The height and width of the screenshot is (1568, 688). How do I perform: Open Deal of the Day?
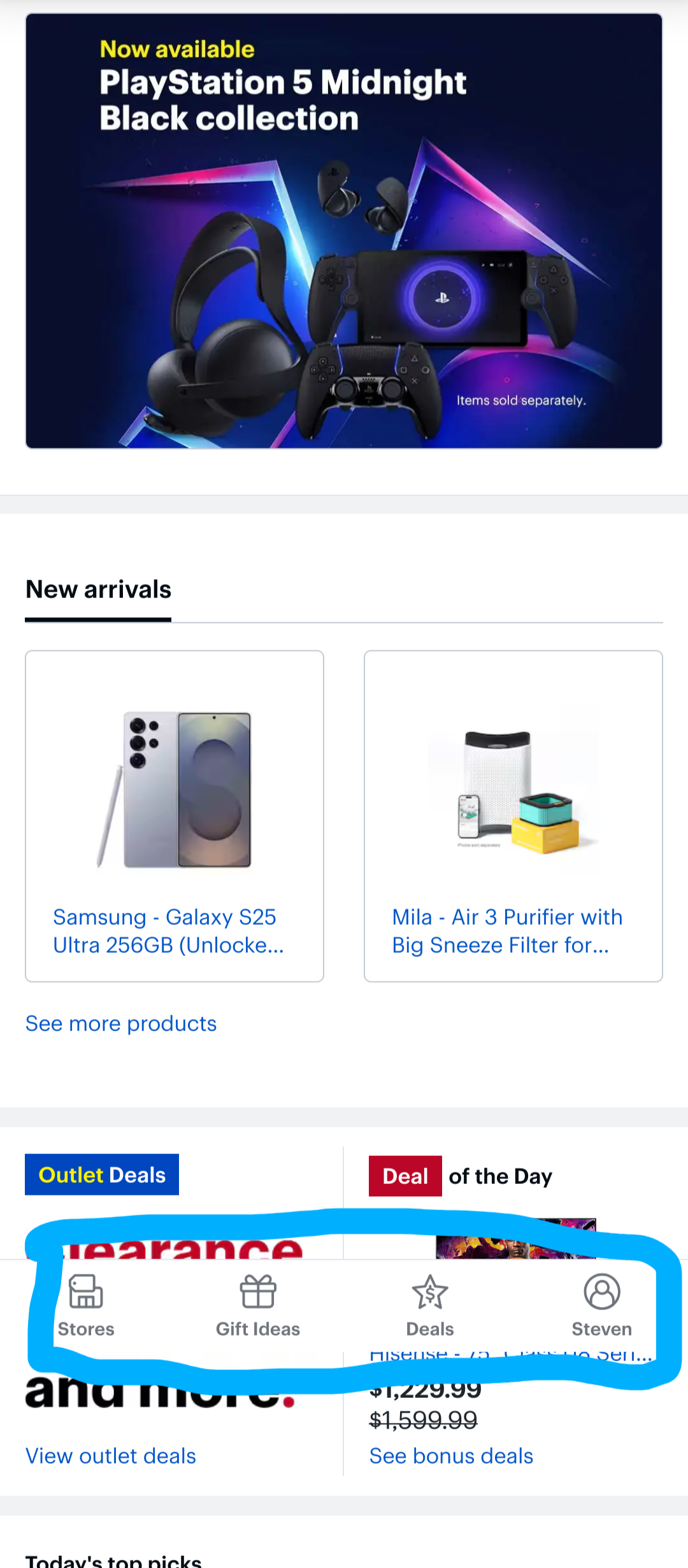pyautogui.click(x=461, y=1176)
